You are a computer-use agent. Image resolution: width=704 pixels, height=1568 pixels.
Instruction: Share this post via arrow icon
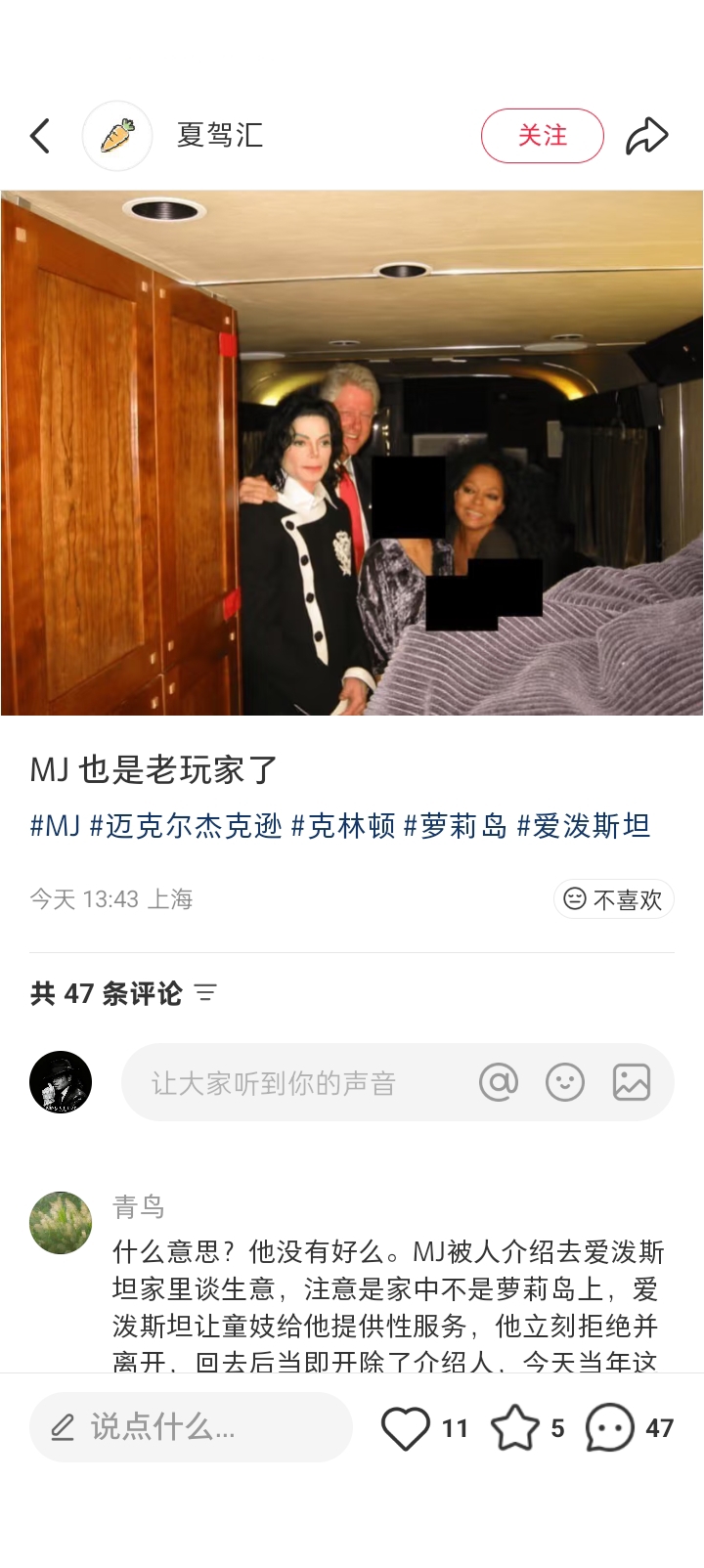pyautogui.click(x=646, y=136)
